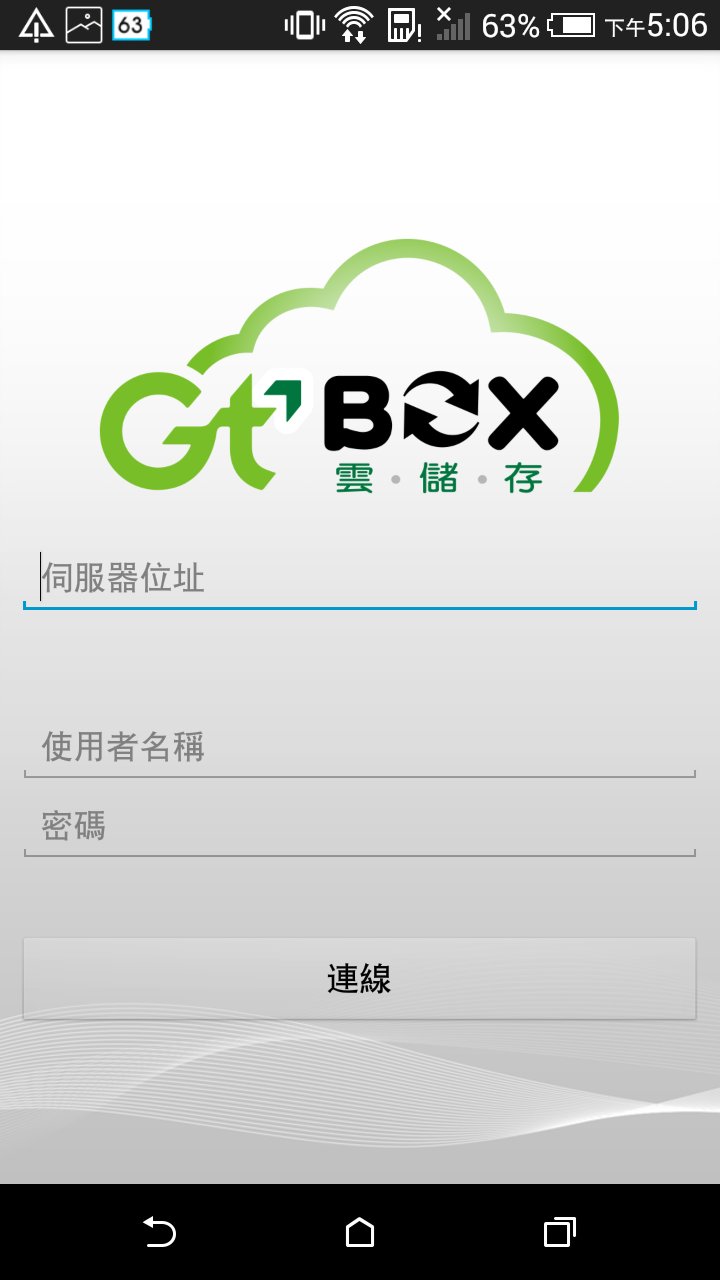Viewport: 720px width, 1280px height.
Task: Open recent apps with the Recents icon
Action: pos(560,1232)
